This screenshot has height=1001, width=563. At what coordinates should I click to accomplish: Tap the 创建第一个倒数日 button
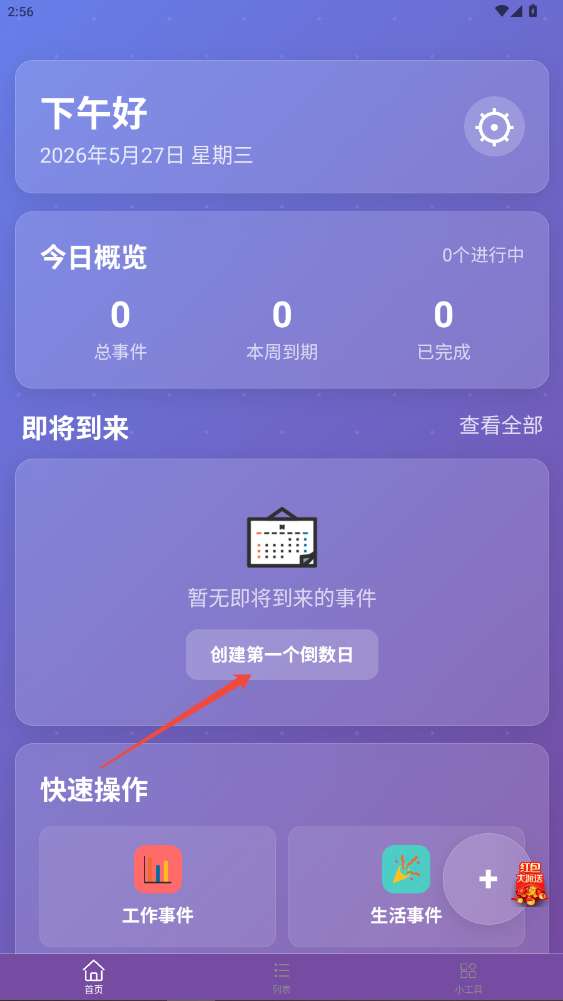282,654
